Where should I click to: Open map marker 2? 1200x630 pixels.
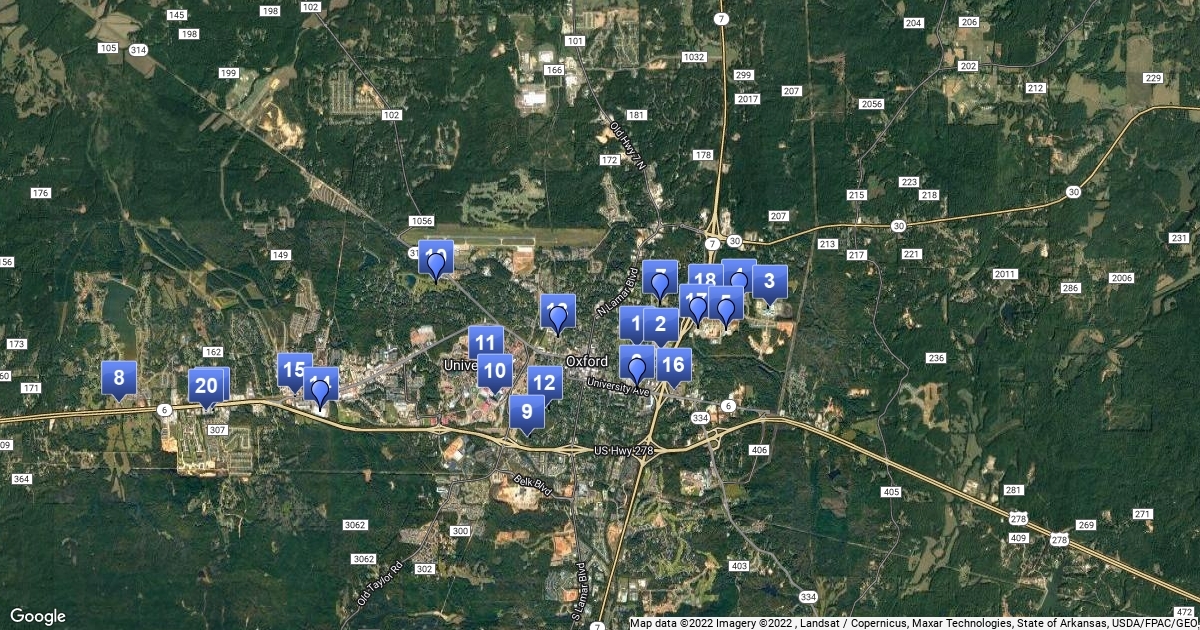pyautogui.click(x=660, y=323)
